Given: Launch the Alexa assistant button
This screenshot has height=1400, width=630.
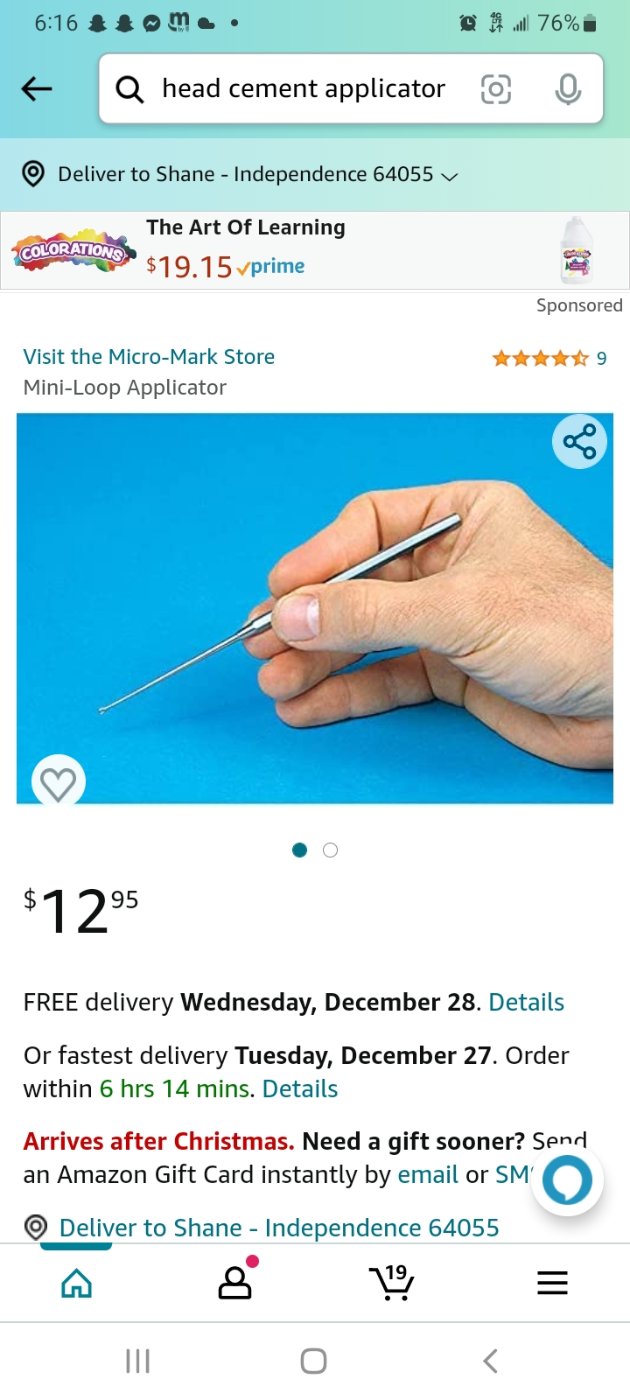Looking at the screenshot, I should (567, 1182).
